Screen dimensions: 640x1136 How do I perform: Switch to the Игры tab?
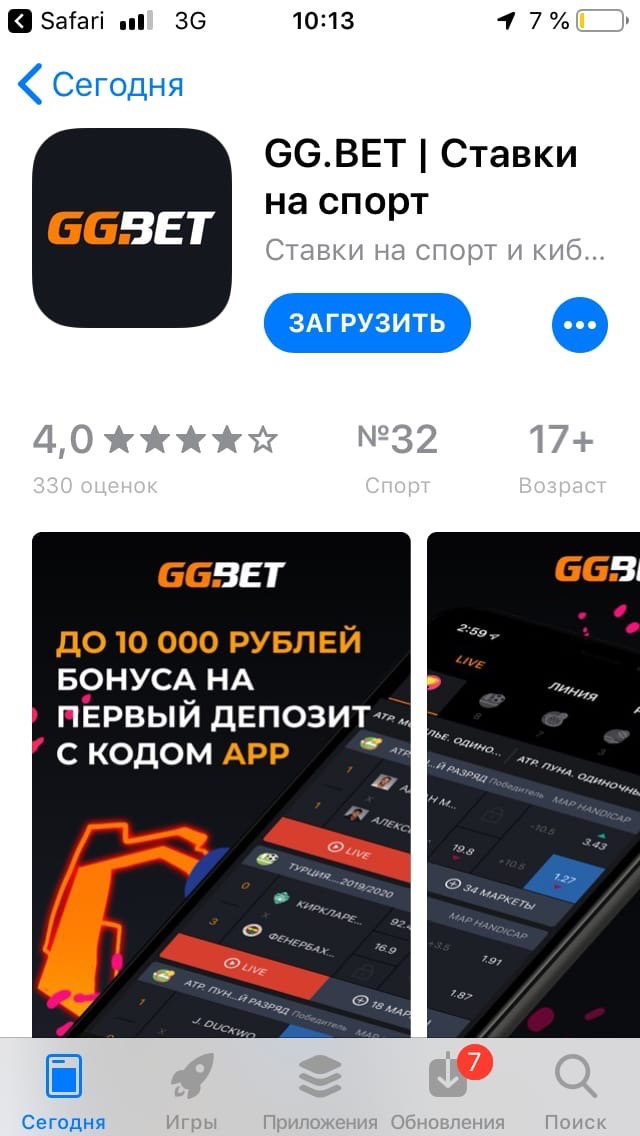(x=192, y=1091)
